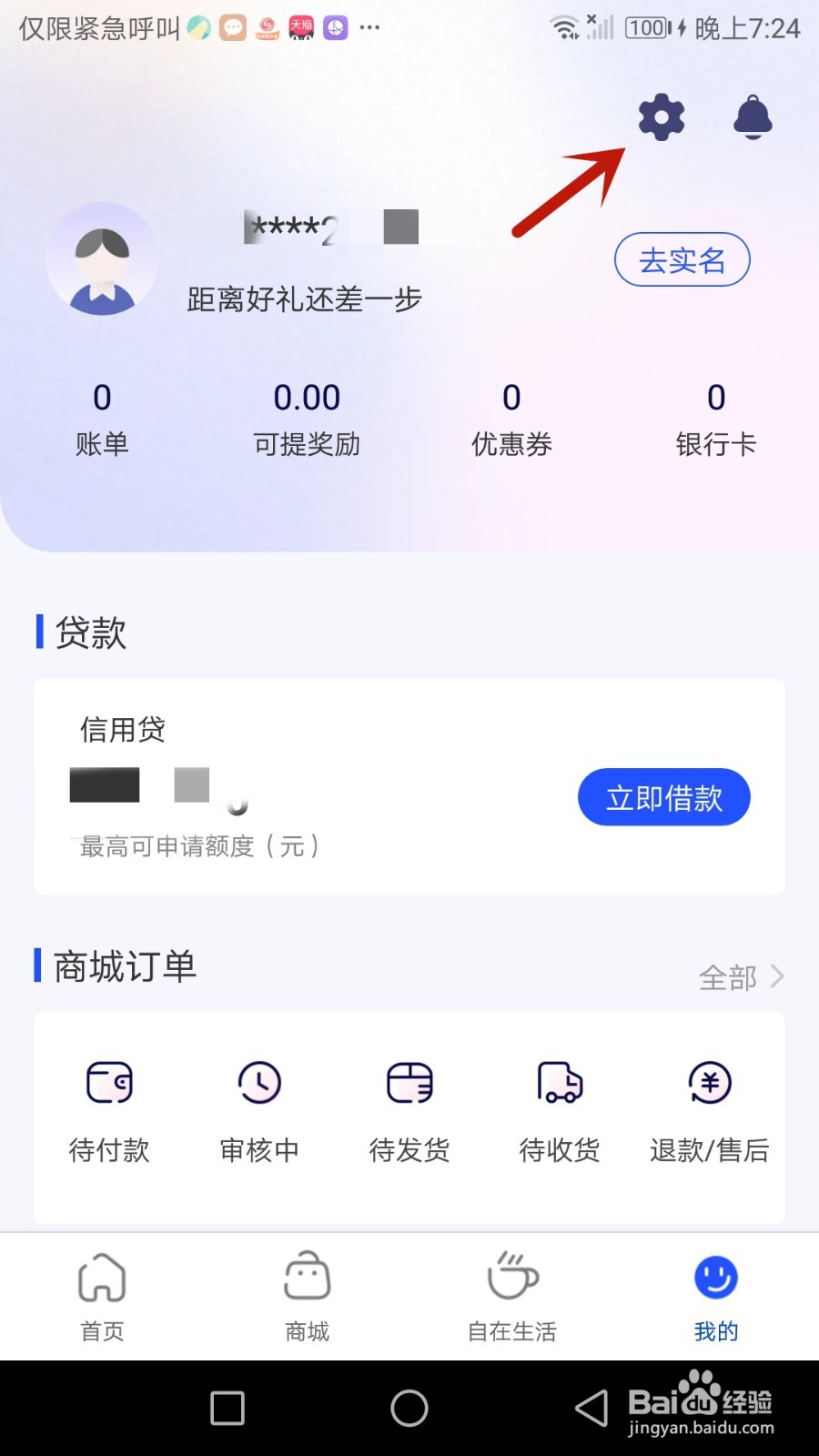819x1456 pixels.
Task: Tap the system home button
Action: tap(409, 1409)
